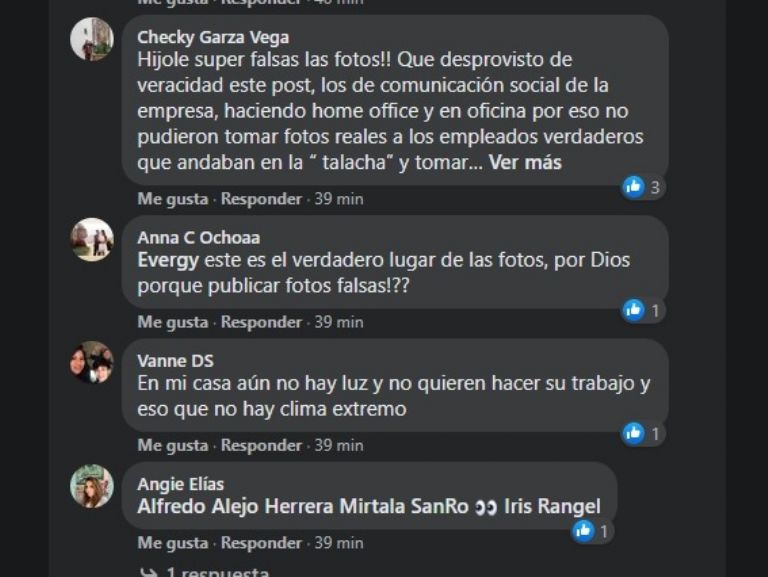The image size is (768, 577).
Task: View reactions on Vanne DS's comment
Action: click(x=642, y=433)
